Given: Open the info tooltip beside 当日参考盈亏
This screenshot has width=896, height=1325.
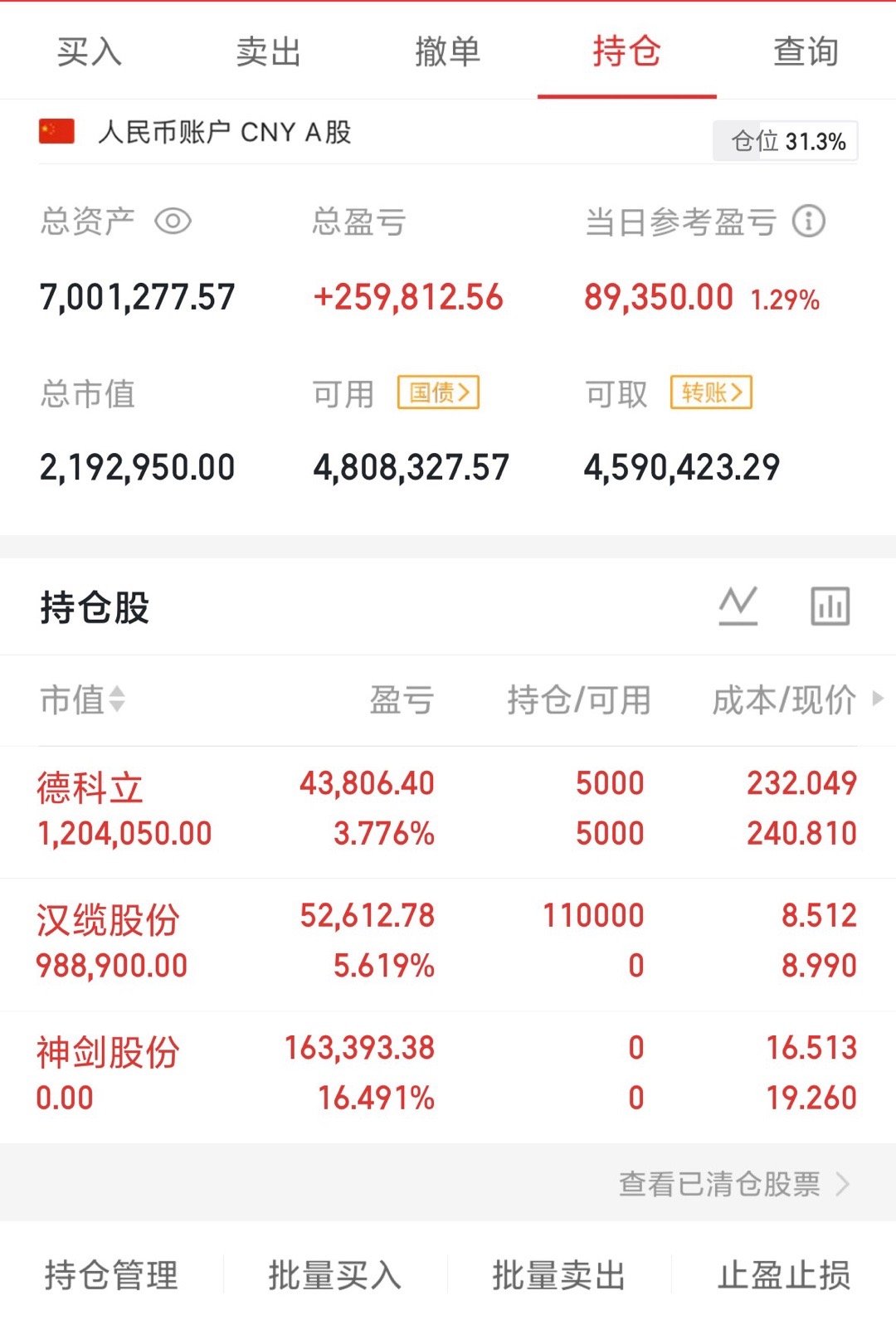Looking at the screenshot, I should pos(809,220).
